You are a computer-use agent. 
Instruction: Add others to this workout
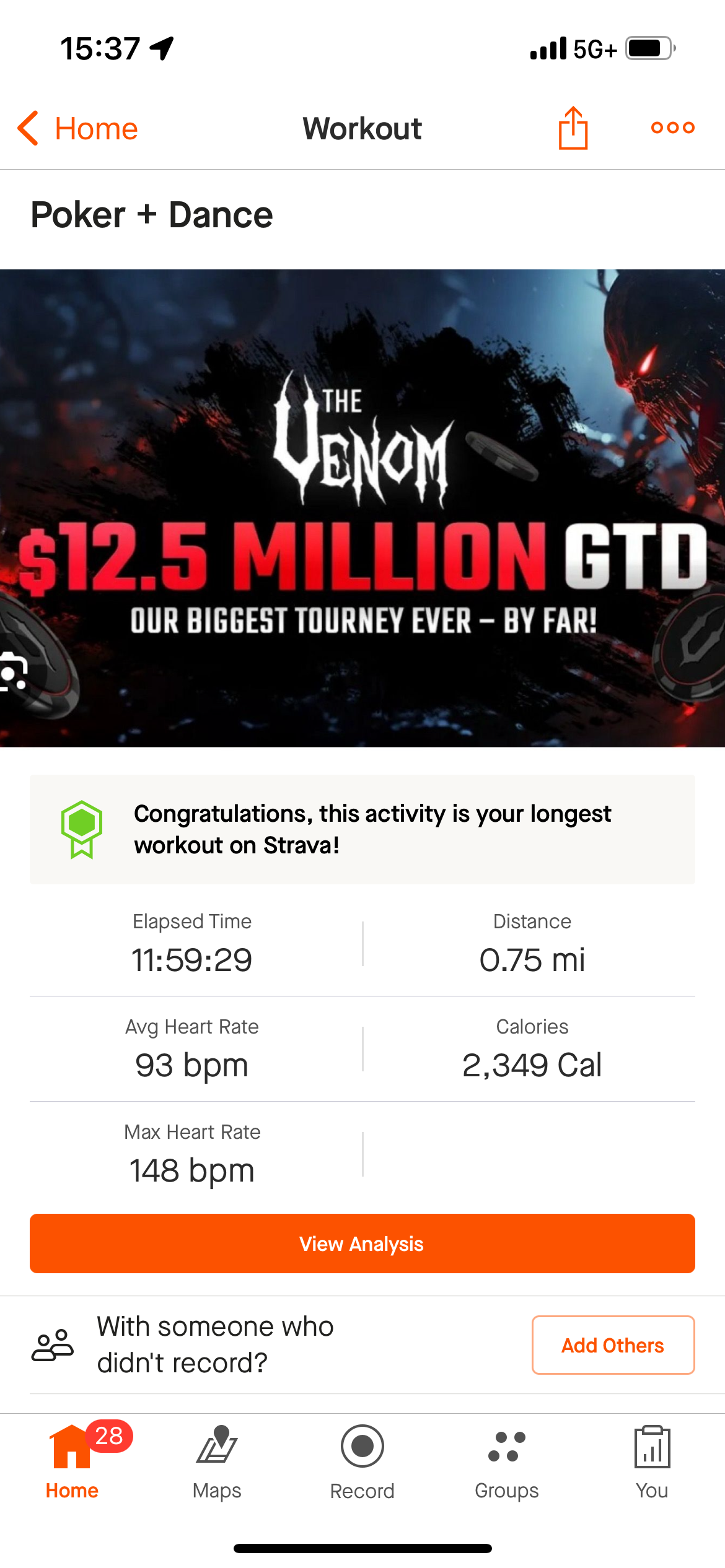tap(613, 1345)
